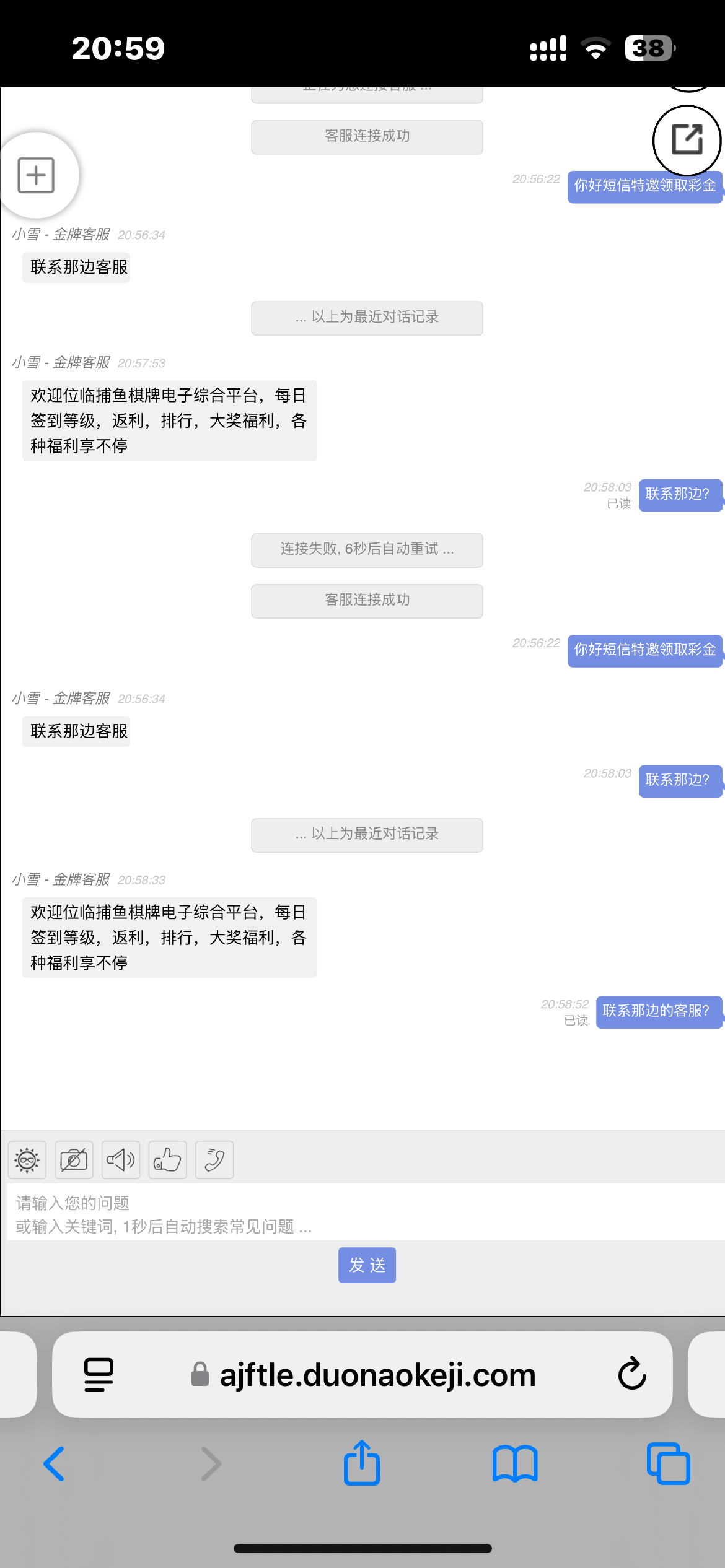Tap the phone callback icon
The width and height of the screenshot is (725, 1568).
point(214,1159)
